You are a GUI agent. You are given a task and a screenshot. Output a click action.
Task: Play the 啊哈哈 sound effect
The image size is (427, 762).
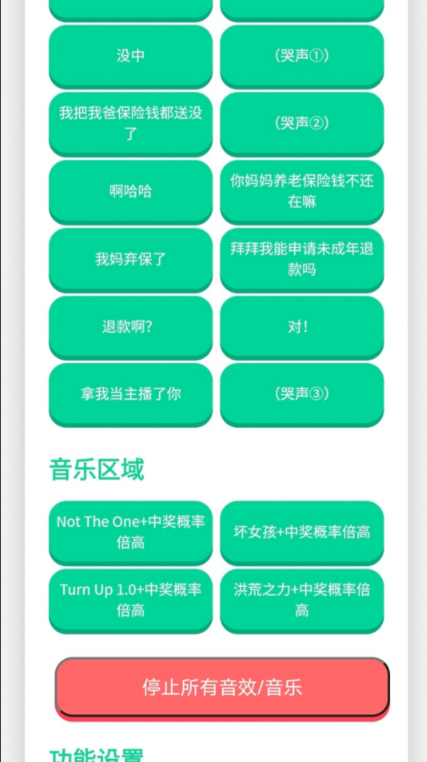(x=131, y=191)
